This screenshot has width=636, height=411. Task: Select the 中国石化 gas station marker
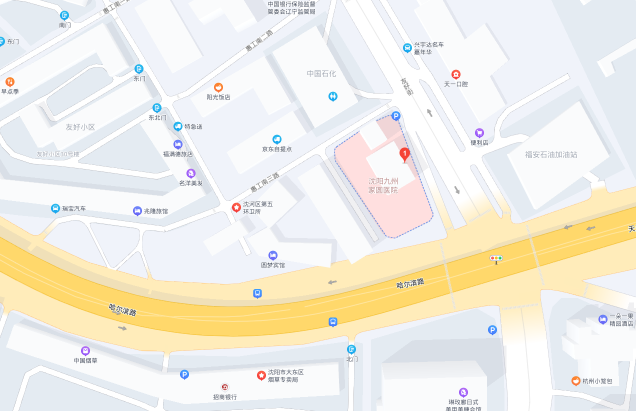[x=332, y=96]
